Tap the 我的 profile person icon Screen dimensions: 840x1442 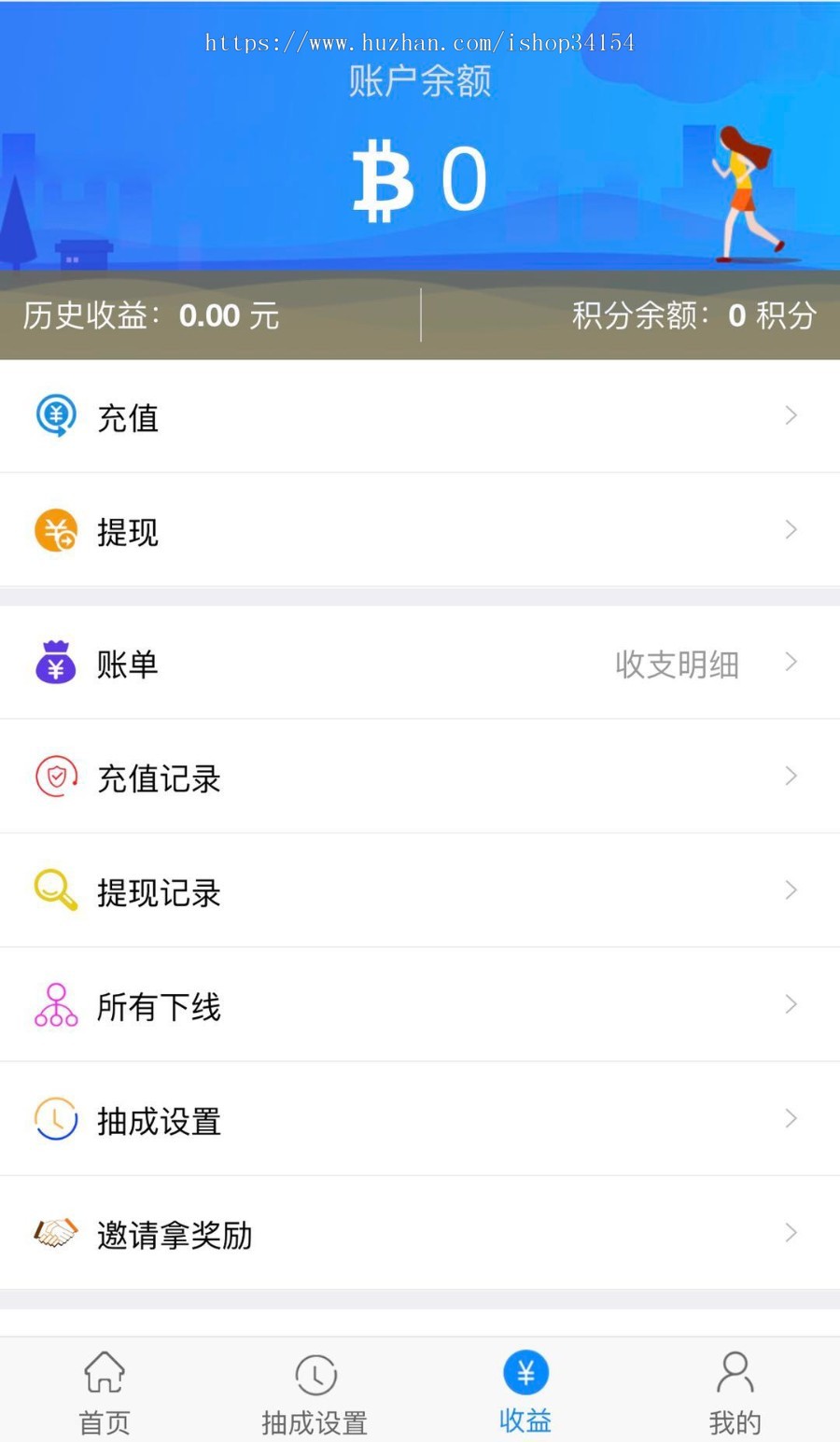point(735,1372)
